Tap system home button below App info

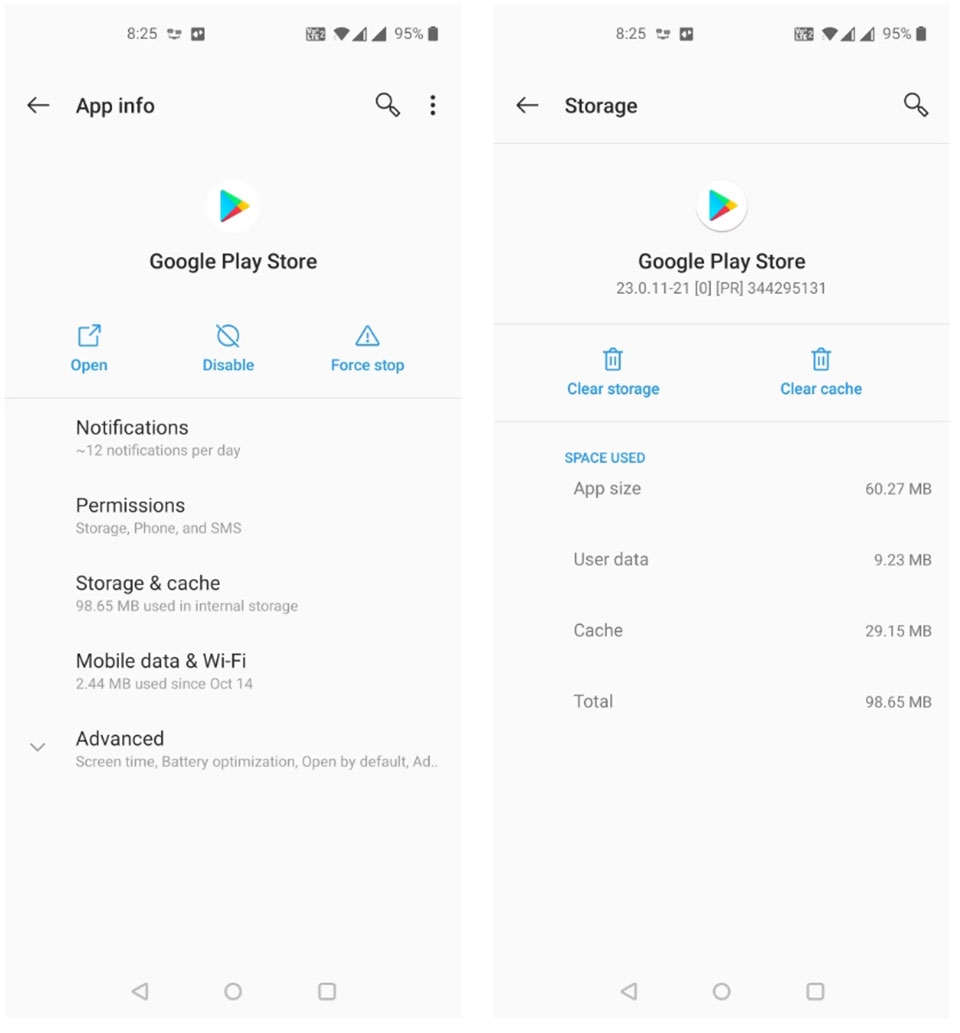click(x=233, y=991)
